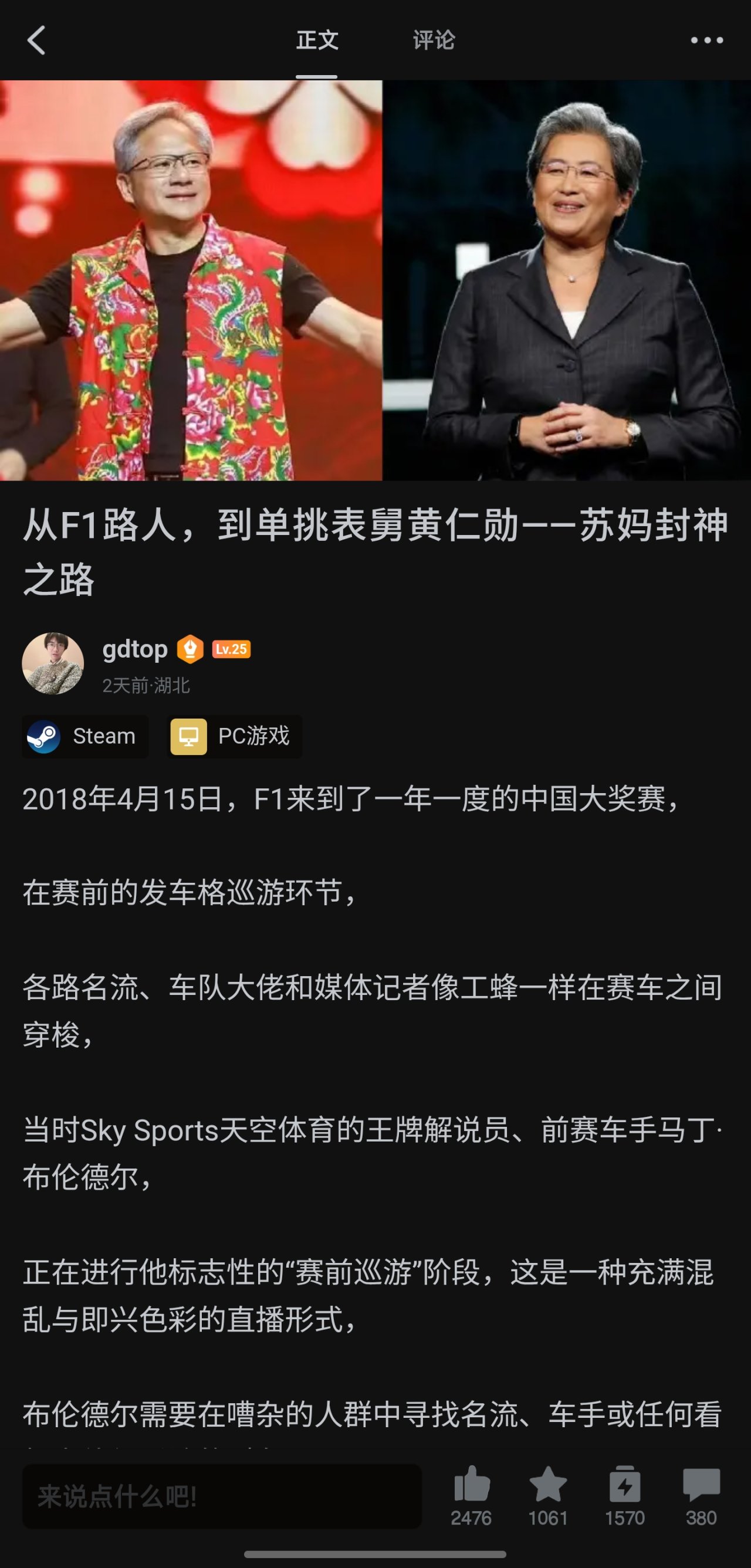Open the three-dot overflow menu
Screen dimensions: 751x1568
pyautogui.click(x=706, y=40)
